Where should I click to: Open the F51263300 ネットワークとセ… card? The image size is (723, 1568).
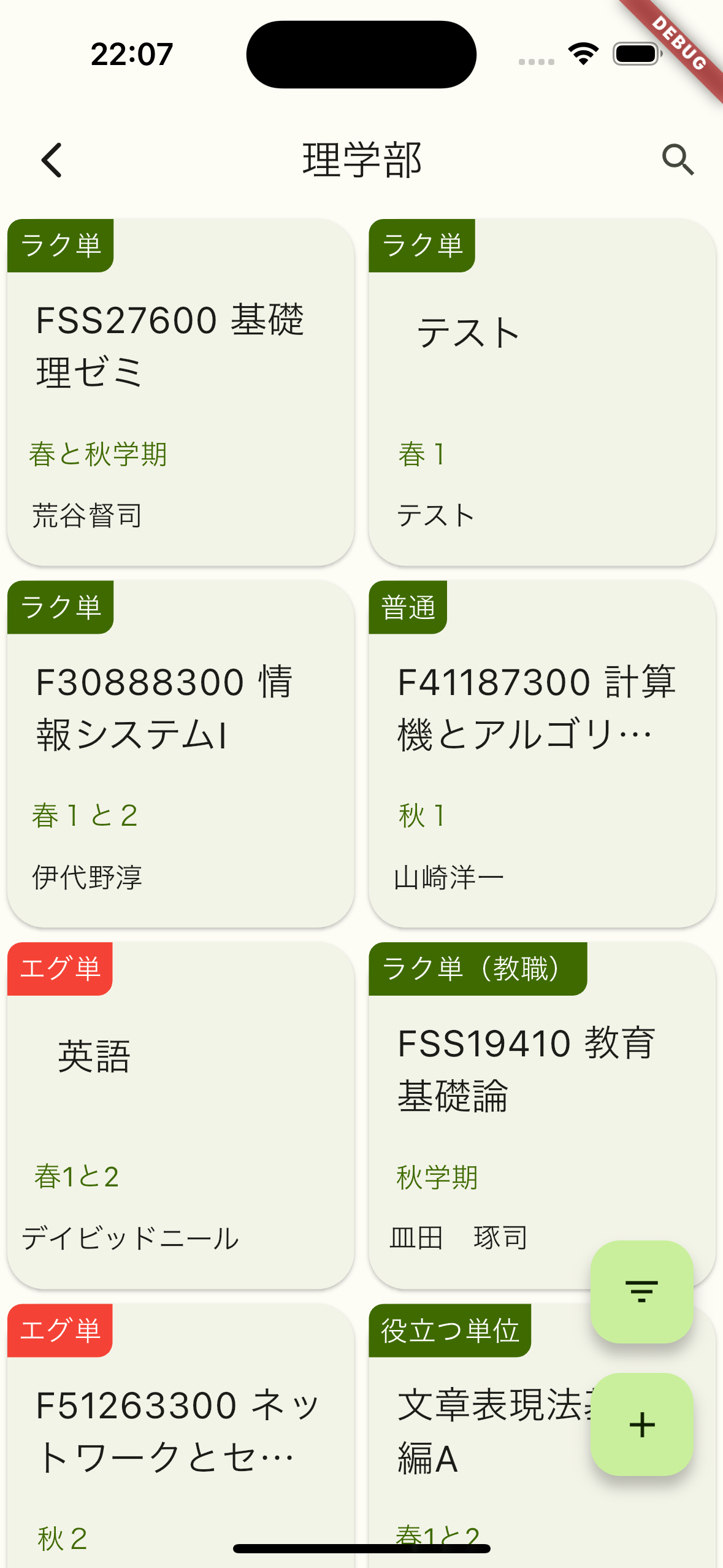point(181,1435)
